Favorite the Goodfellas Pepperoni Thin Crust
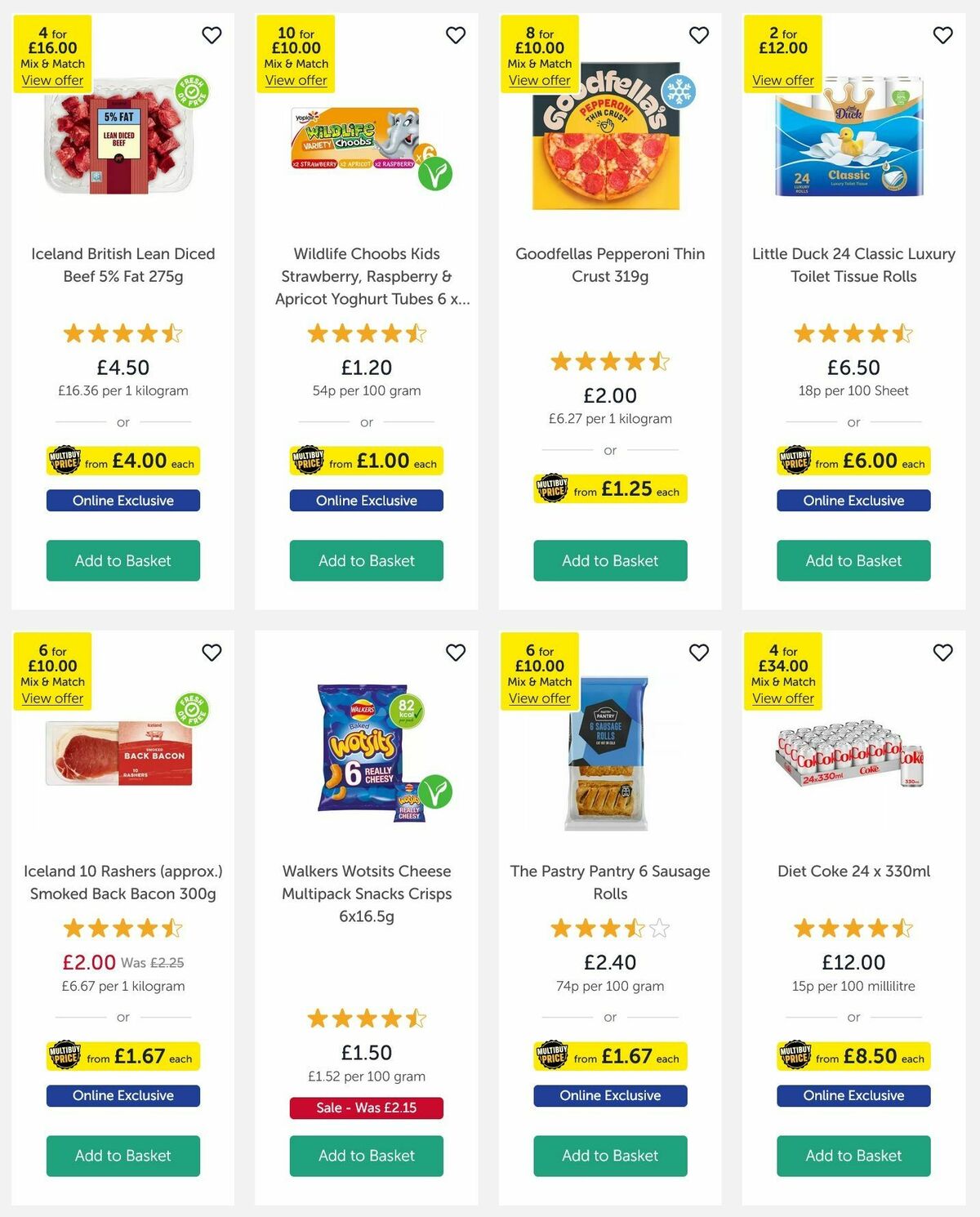The image size is (980, 1217). (x=698, y=35)
